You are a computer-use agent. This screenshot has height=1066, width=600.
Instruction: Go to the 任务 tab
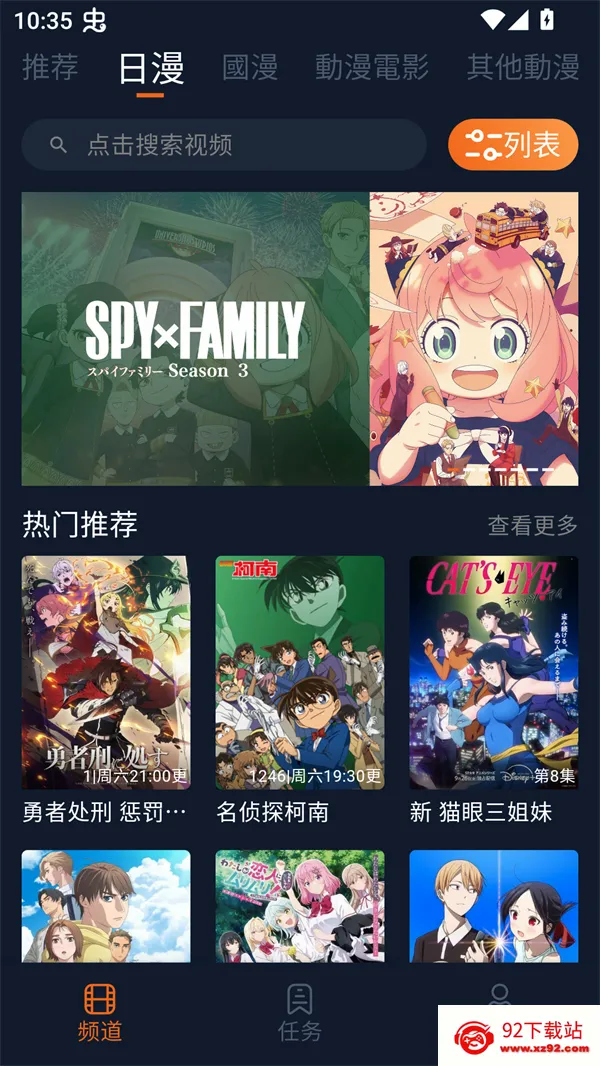(300, 1012)
